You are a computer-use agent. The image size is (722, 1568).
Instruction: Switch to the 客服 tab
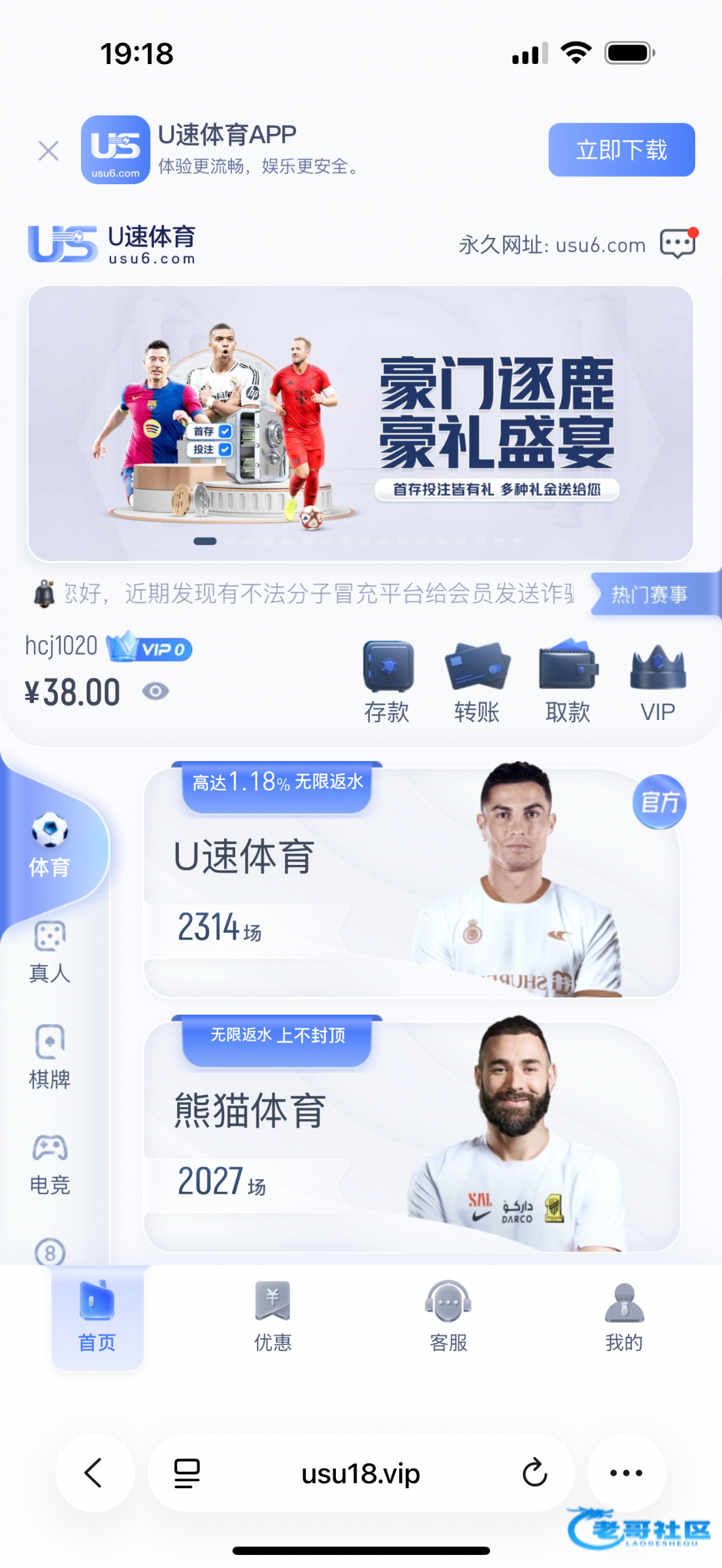coord(448,1316)
